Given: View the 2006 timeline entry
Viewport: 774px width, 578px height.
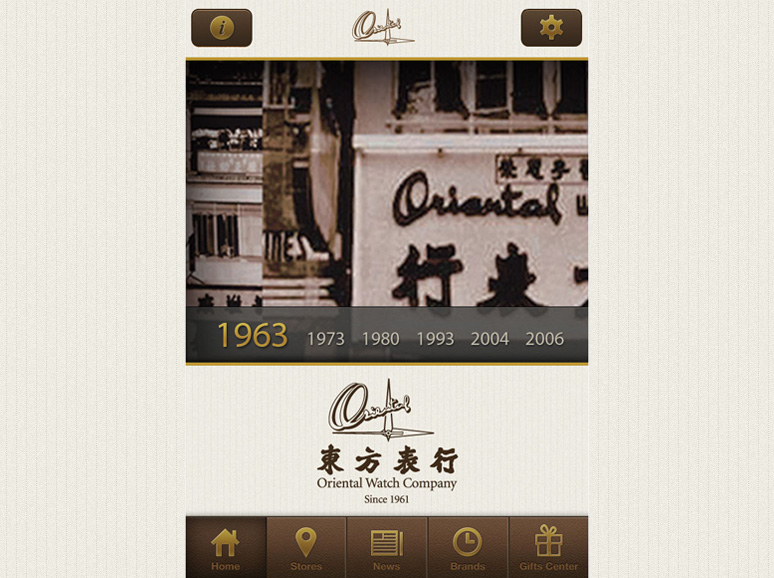Looking at the screenshot, I should 545,339.
